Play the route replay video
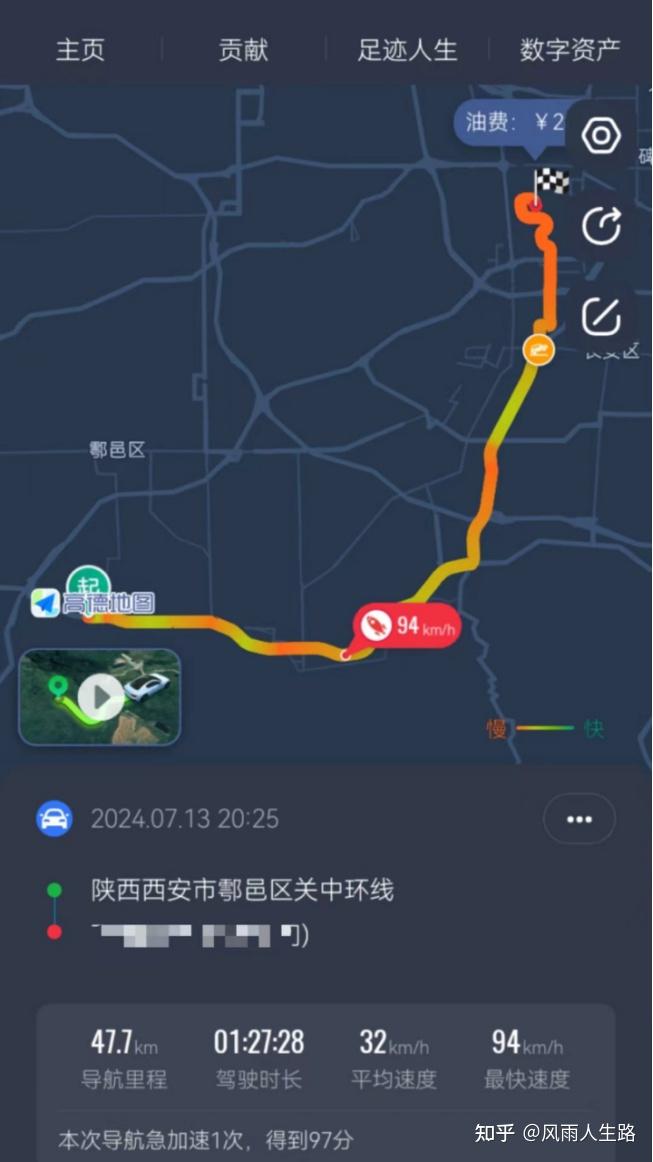This screenshot has width=653, height=1162. pos(99,697)
